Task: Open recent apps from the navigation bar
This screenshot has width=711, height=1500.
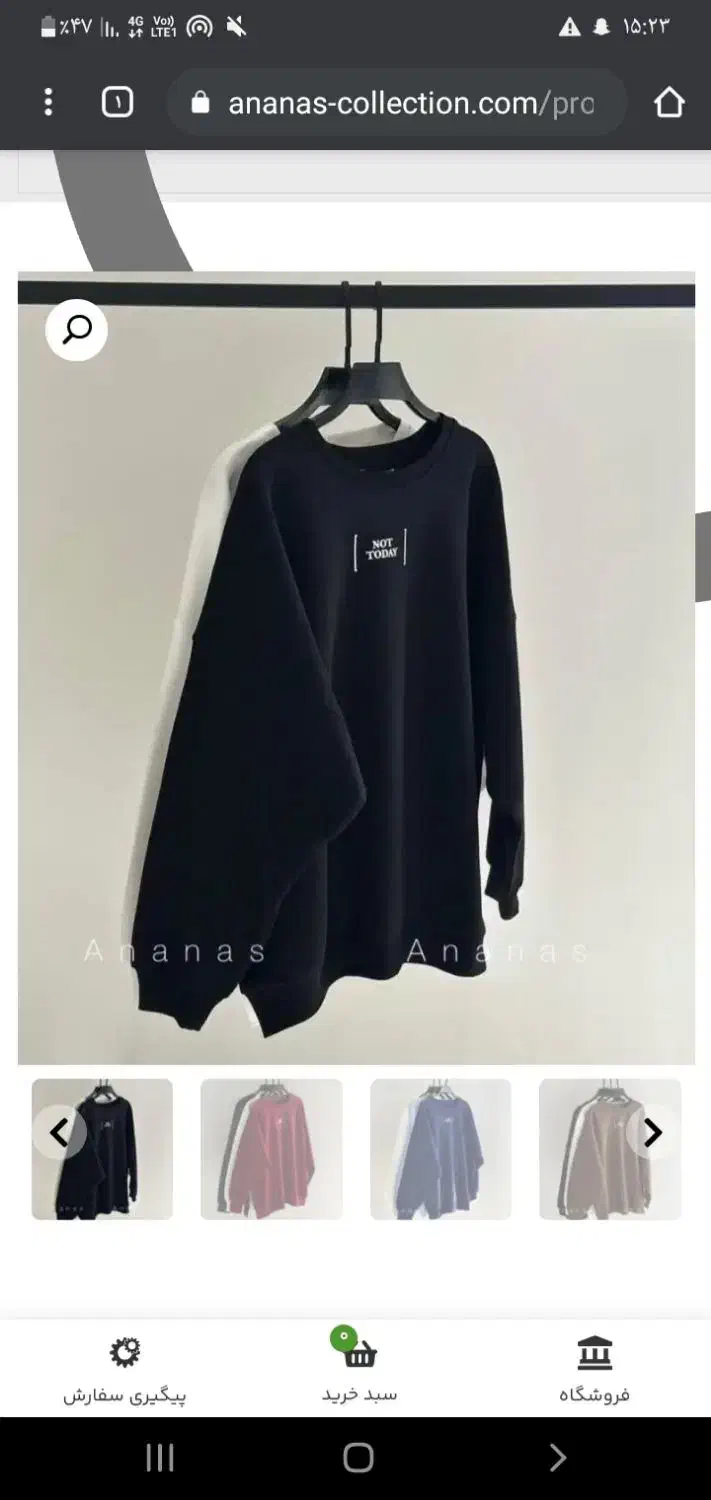Action: pyautogui.click(x=160, y=1457)
